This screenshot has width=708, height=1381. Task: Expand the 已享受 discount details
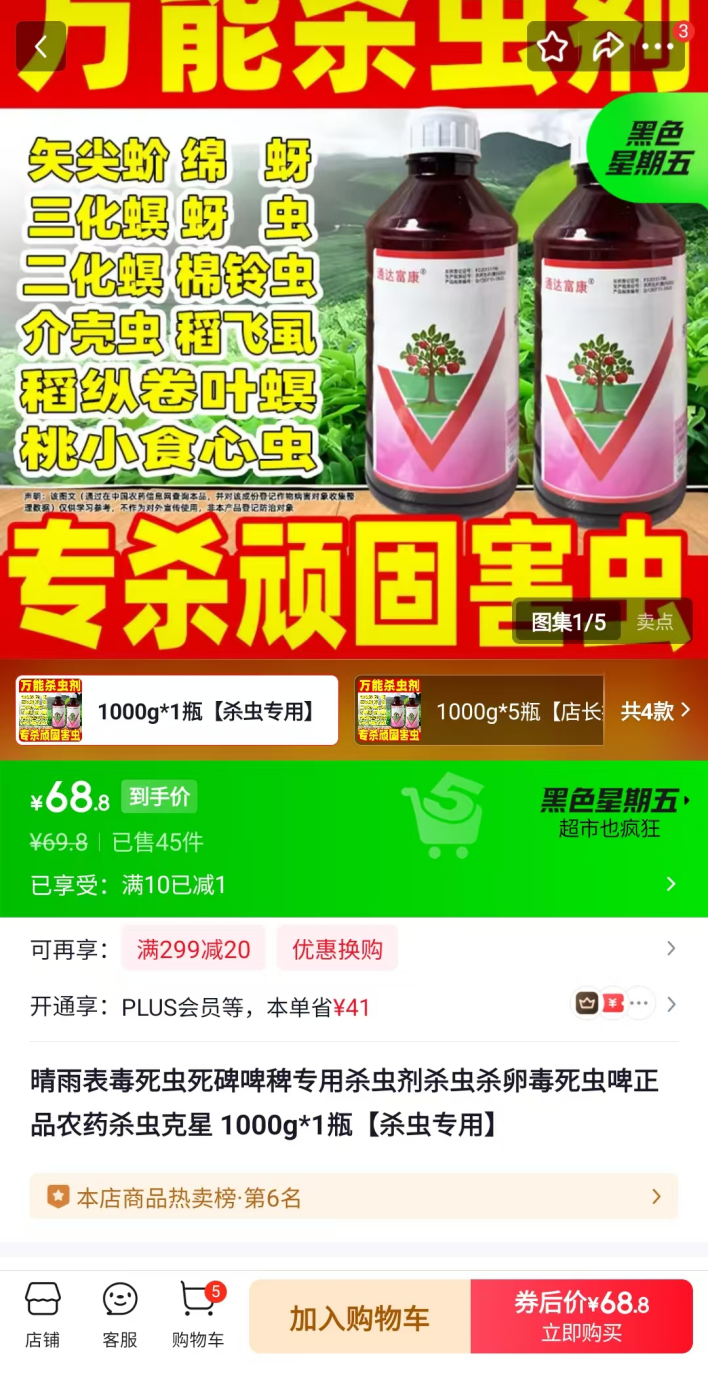click(x=670, y=884)
